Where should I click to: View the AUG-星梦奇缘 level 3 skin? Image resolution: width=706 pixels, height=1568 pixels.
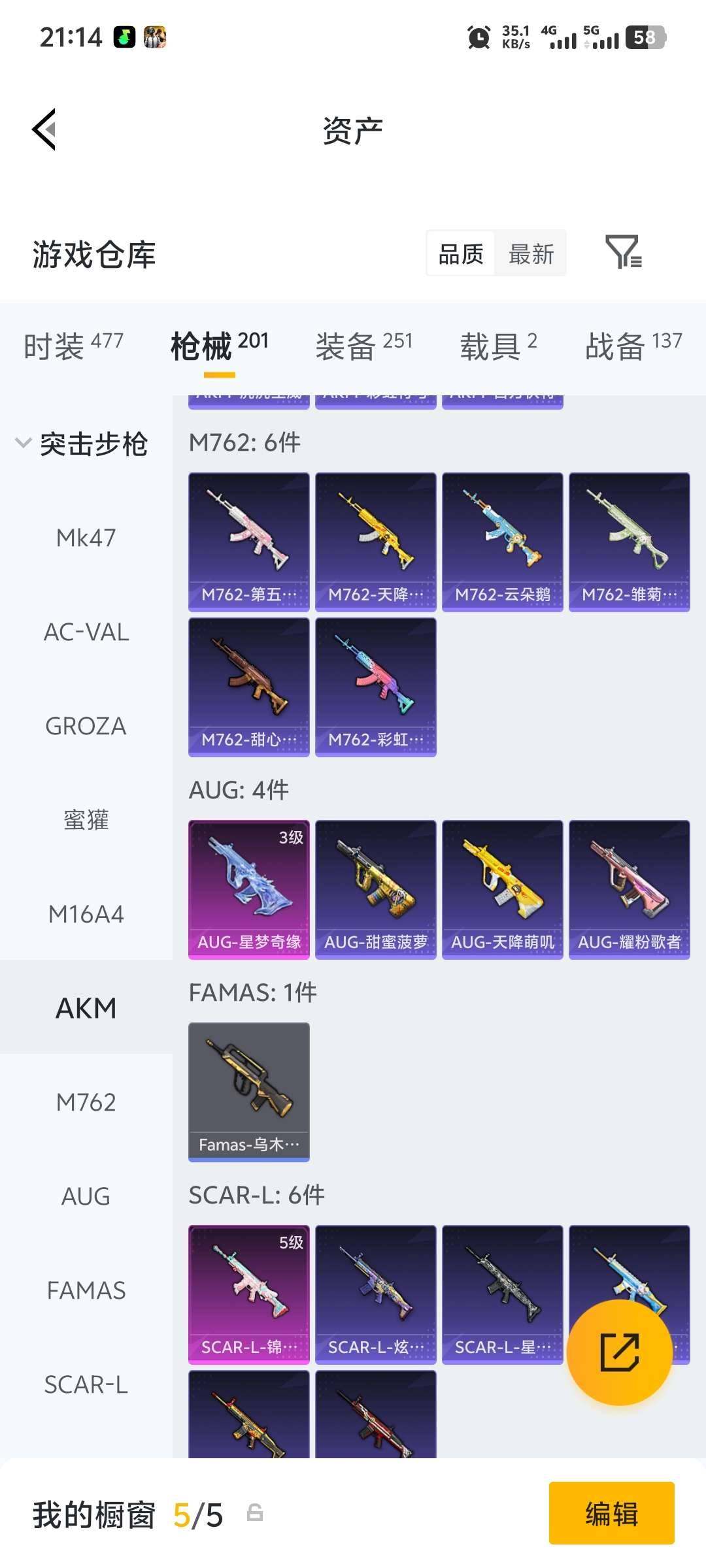[248, 889]
